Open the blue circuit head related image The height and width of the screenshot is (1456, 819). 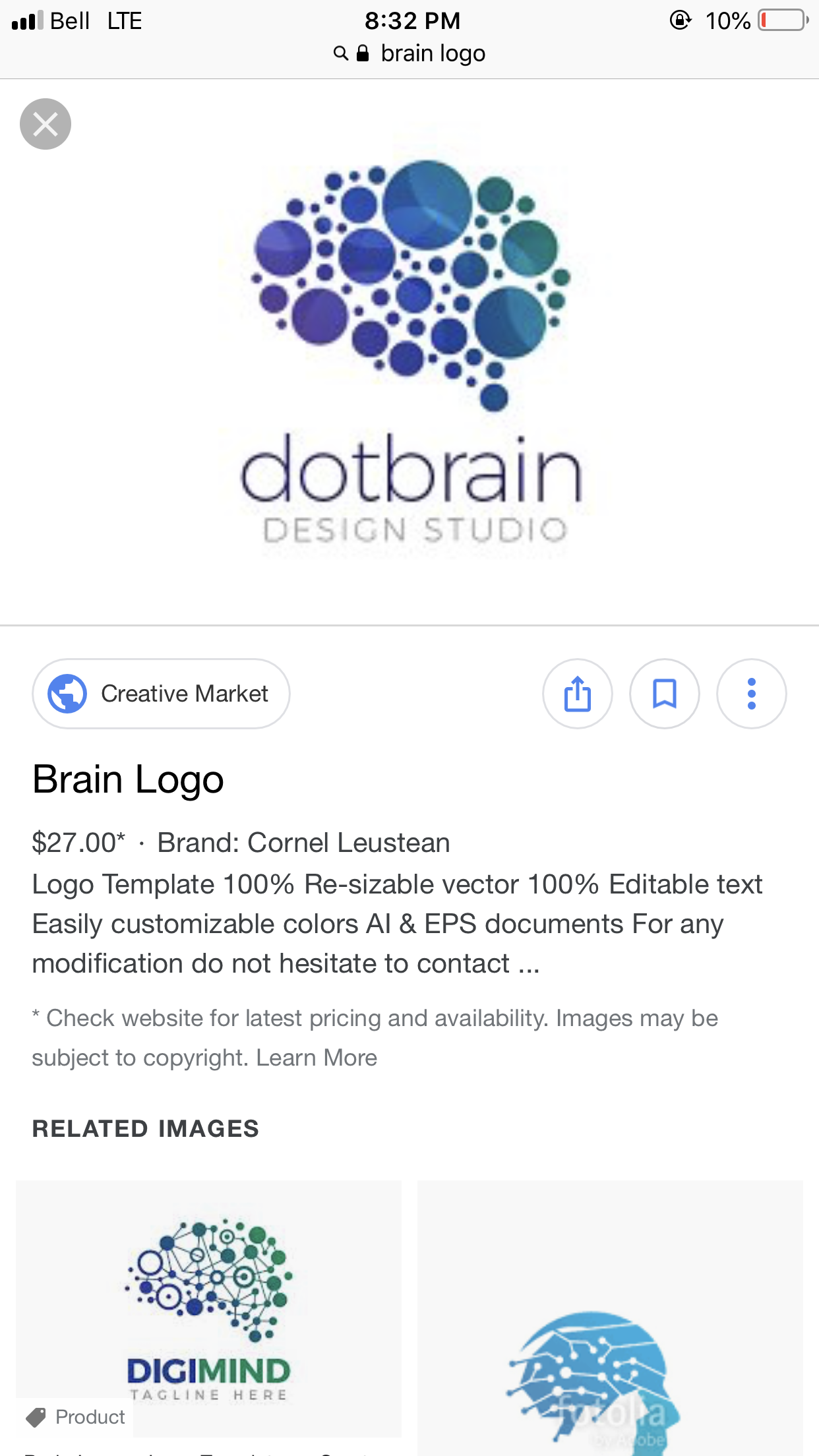[x=609, y=1319]
